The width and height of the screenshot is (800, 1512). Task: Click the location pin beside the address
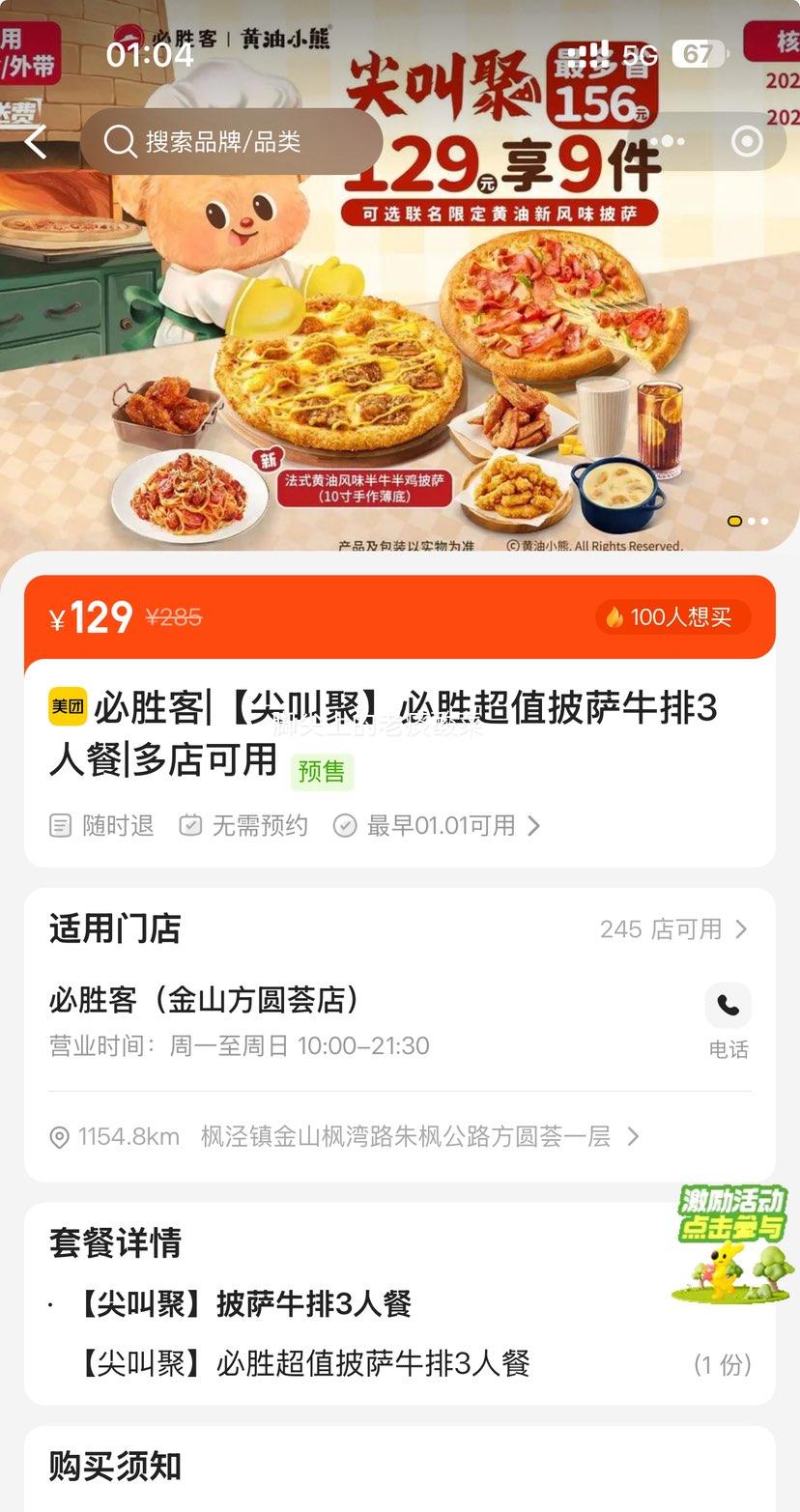coord(60,1137)
